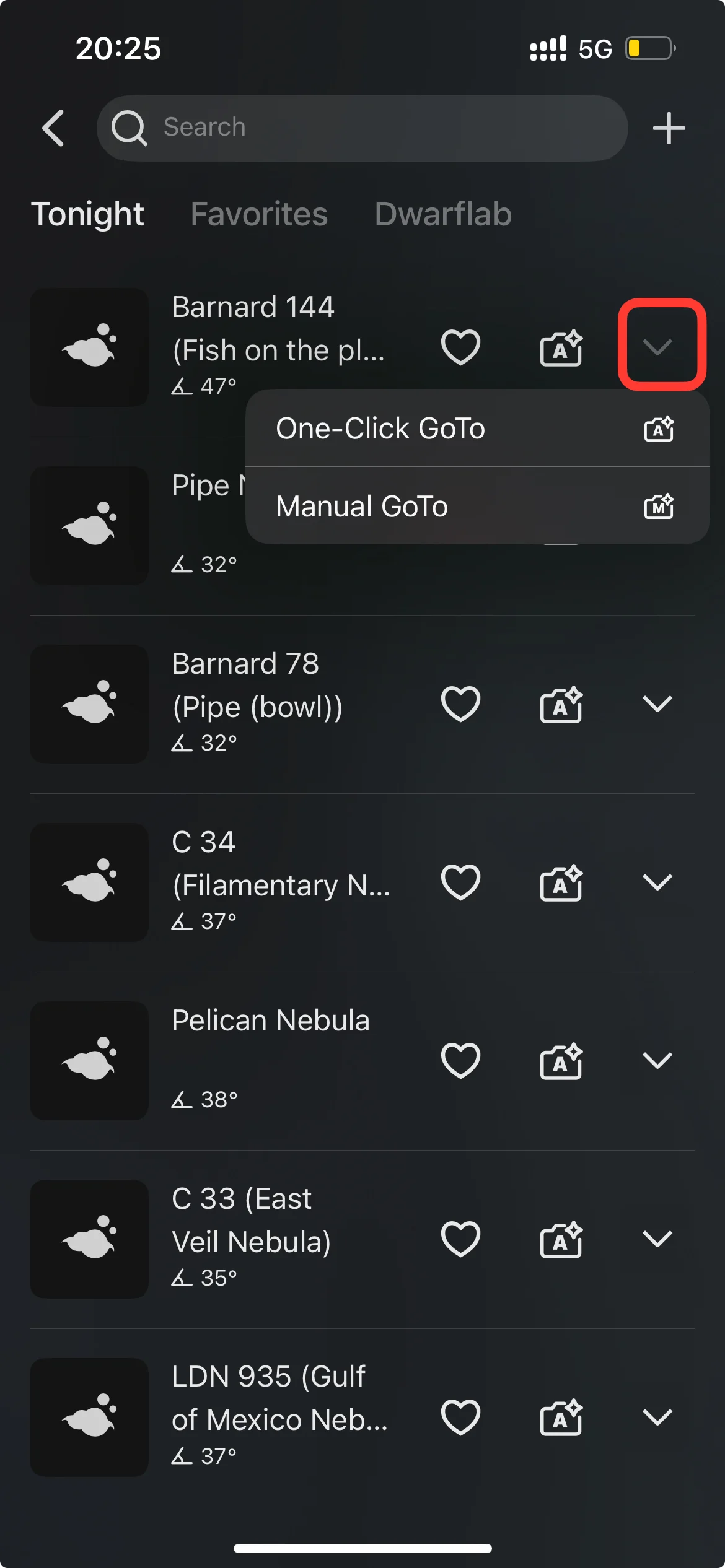Viewport: 725px width, 1568px height.
Task: Tap the plus icon to add
Action: coord(669,128)
